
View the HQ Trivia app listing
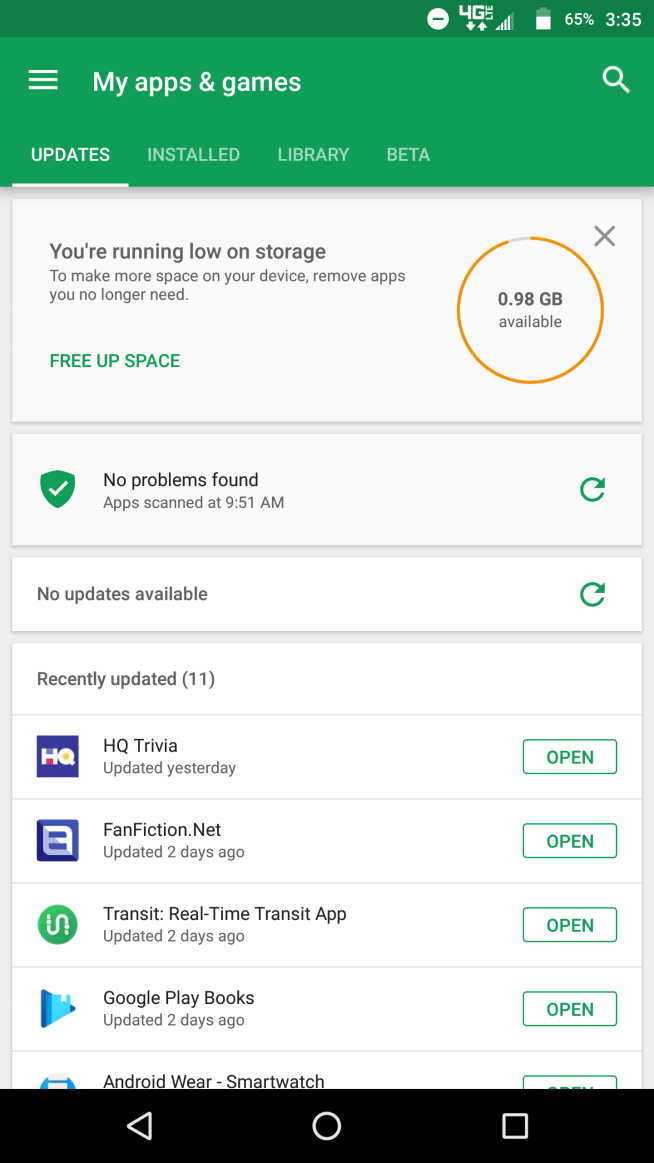point(267,757)
